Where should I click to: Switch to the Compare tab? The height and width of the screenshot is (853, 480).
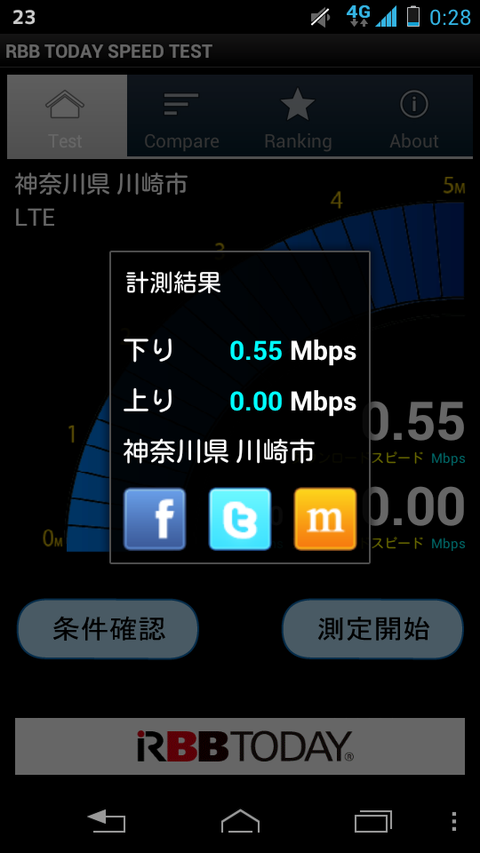(182, 116)
